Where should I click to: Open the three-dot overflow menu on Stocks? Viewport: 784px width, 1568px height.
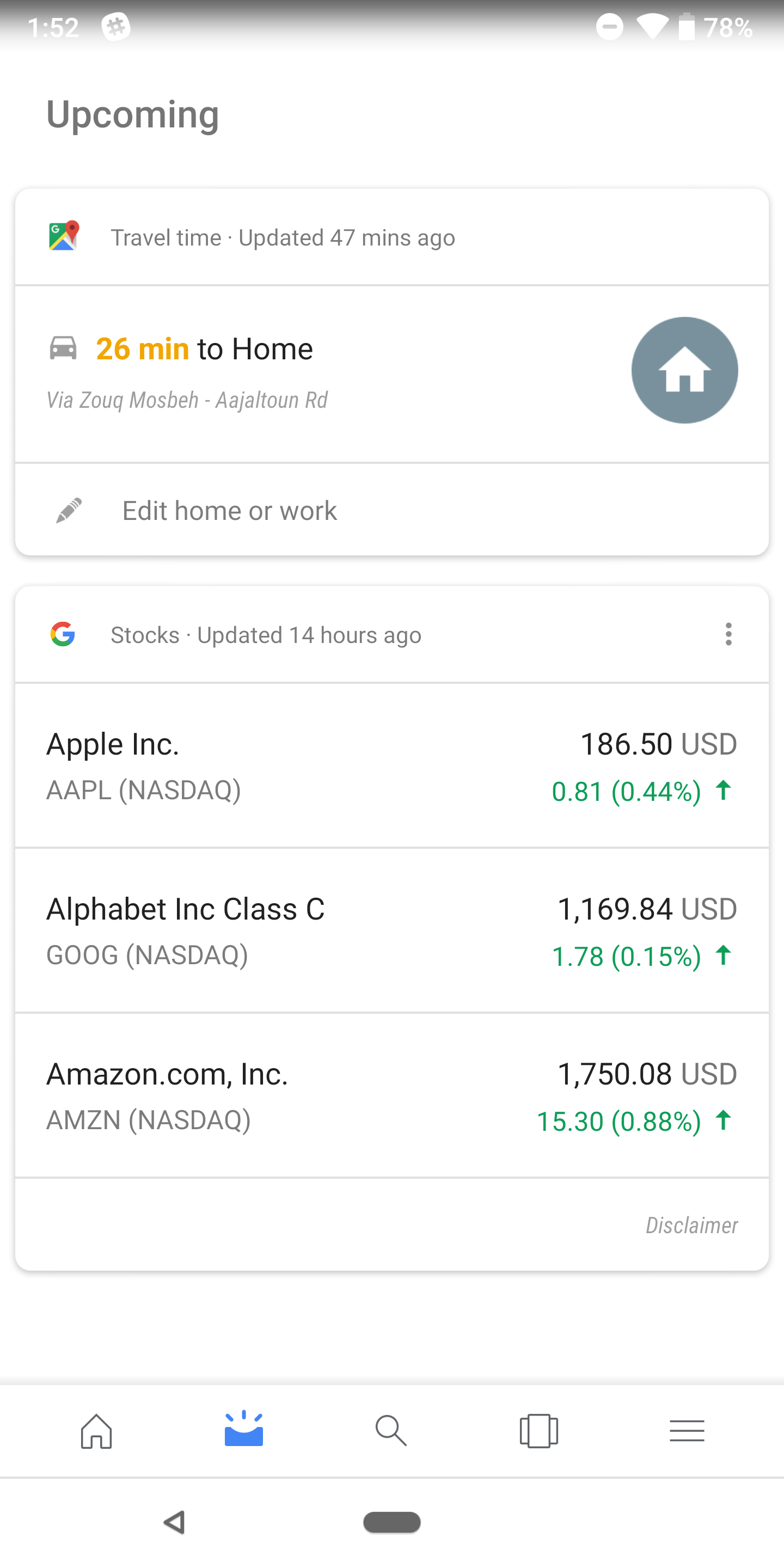point(728,634)
